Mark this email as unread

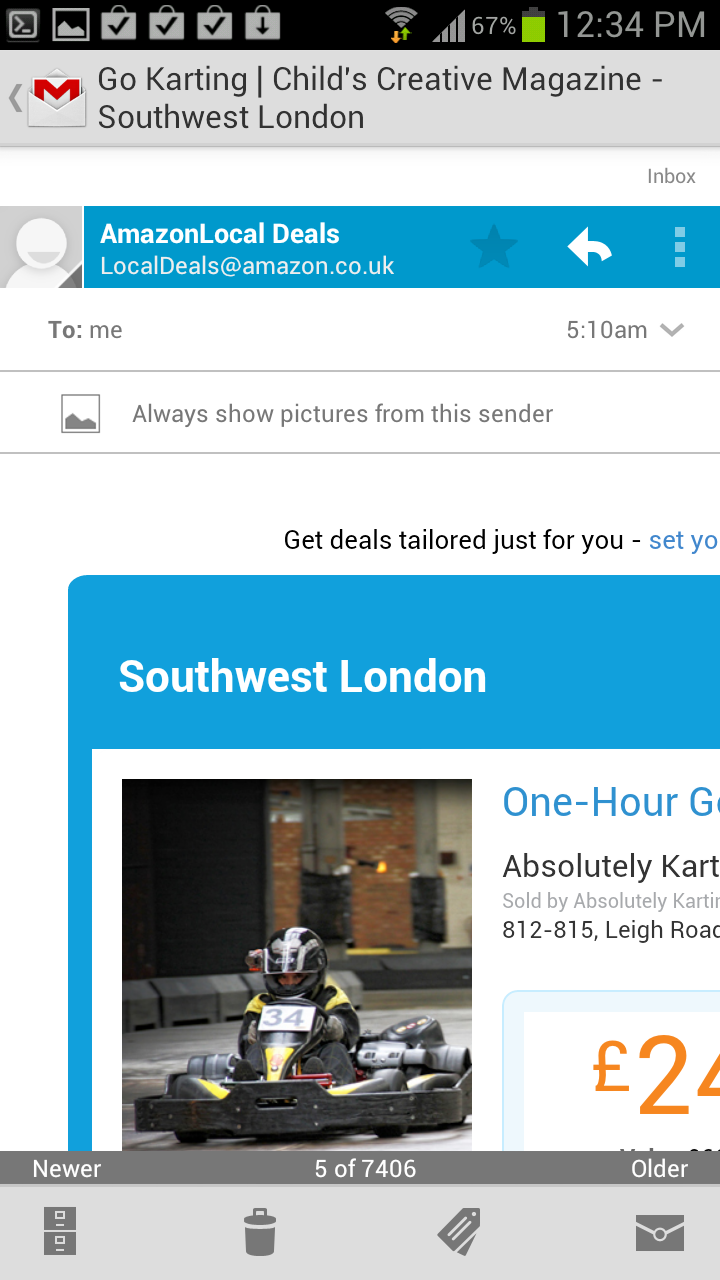tap(660, 1231)
